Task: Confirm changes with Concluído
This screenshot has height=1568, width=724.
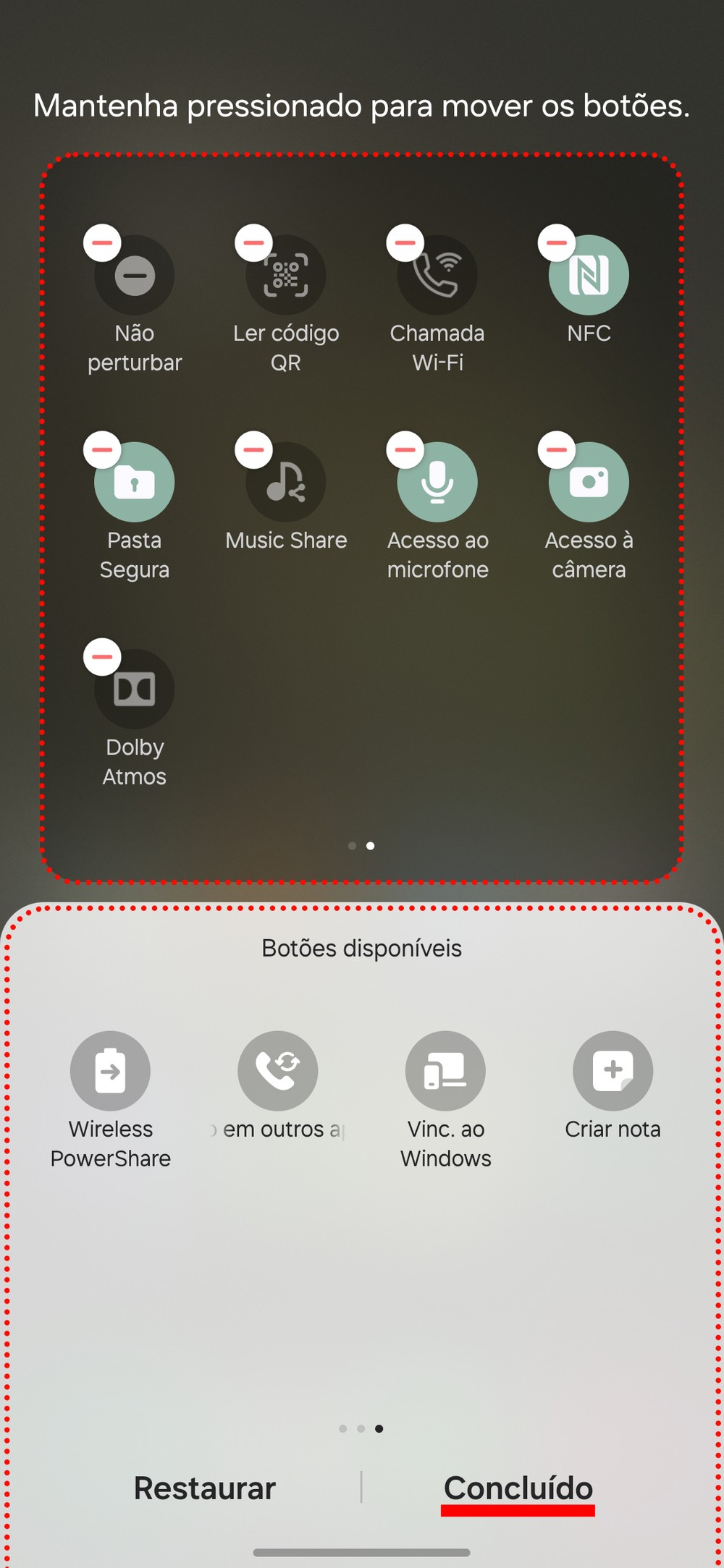Action: tap(518, 1488)
